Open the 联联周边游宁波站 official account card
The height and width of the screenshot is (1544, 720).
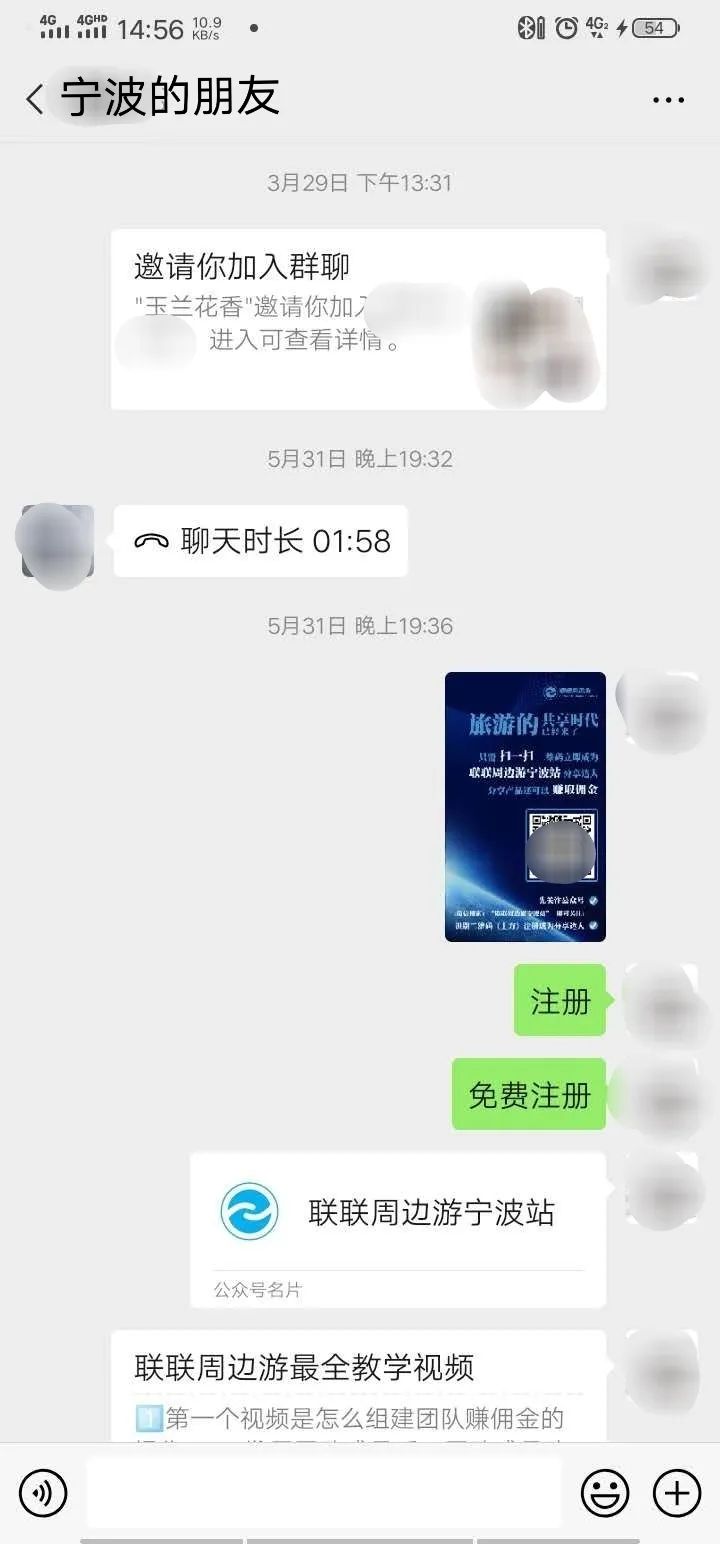tap(398, 1229)
